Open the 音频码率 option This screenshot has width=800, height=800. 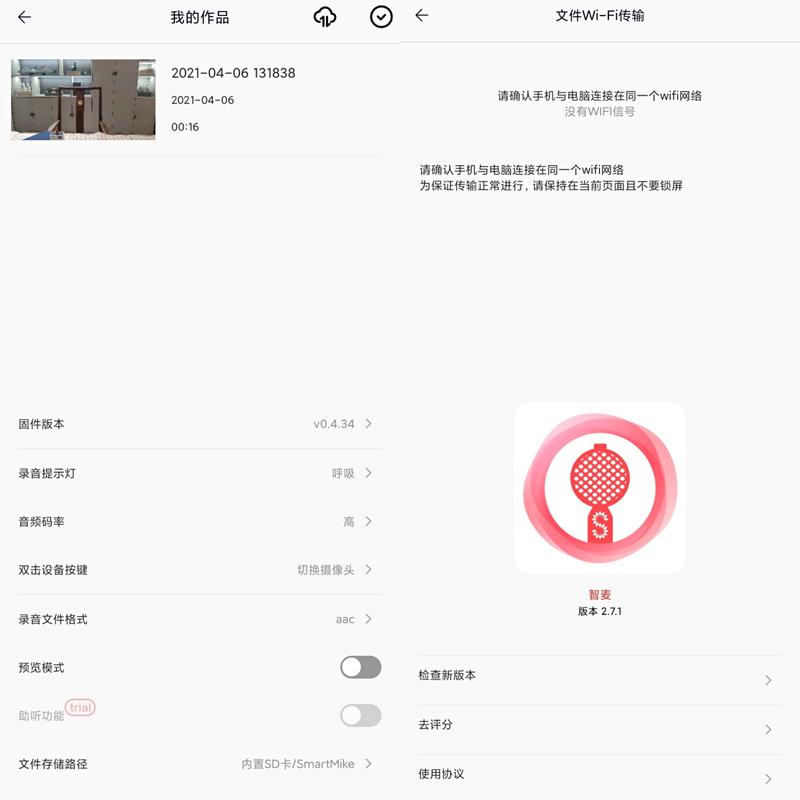(x=198, y=521)
